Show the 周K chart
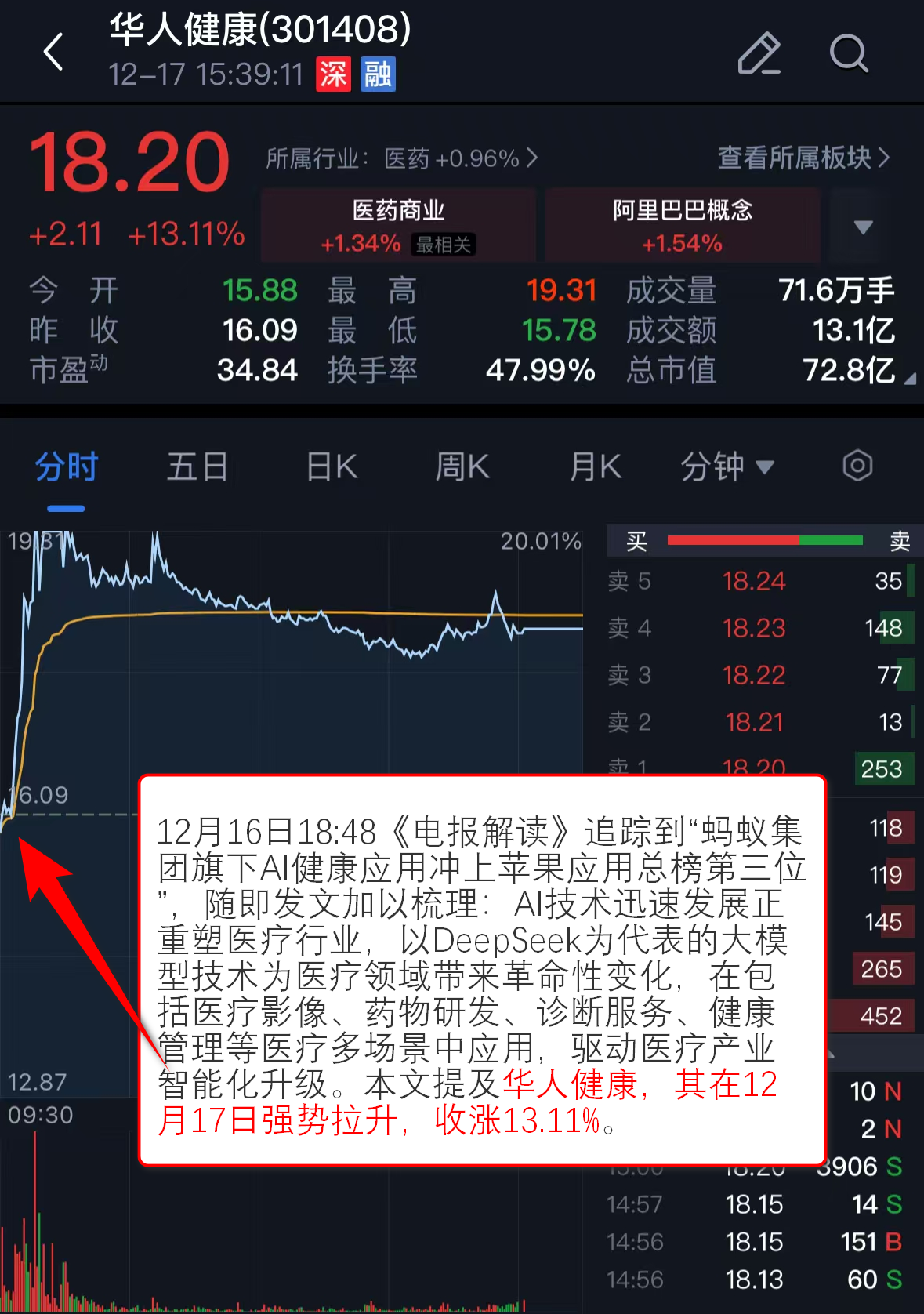924x1314 pixels. pos(462,467)
